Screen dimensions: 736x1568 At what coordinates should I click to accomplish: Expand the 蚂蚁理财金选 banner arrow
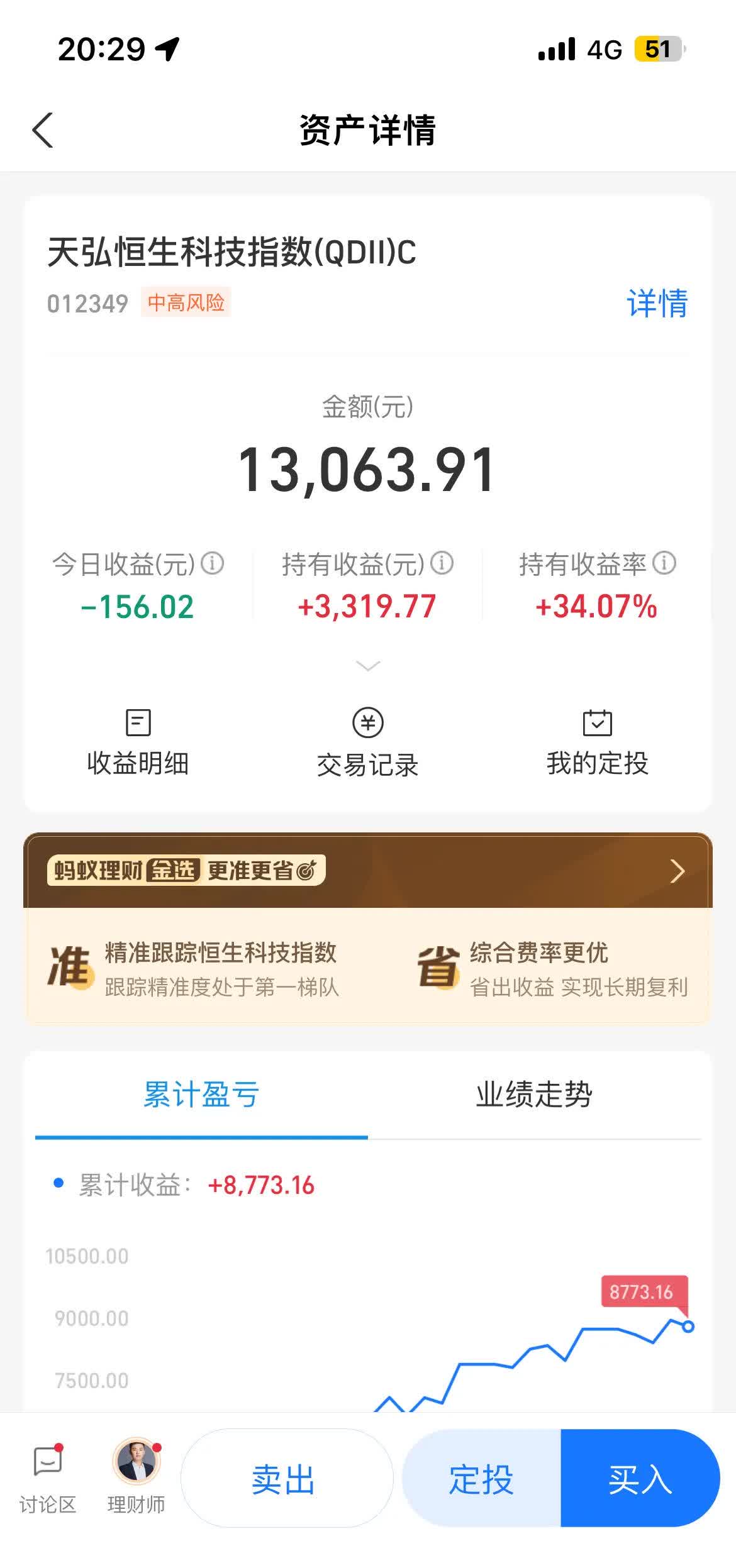pos(677,871)
